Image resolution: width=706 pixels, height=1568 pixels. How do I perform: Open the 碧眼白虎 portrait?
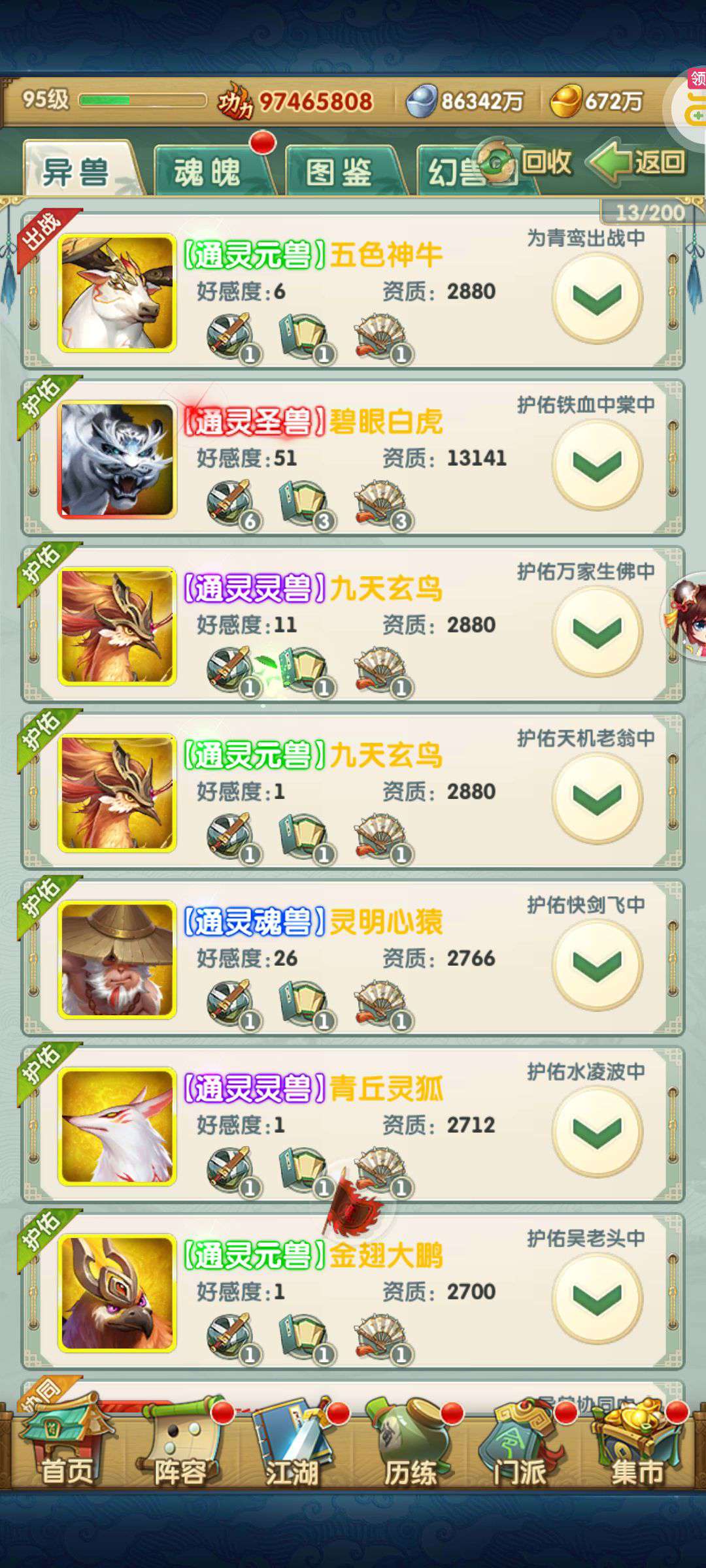[118, 459]
